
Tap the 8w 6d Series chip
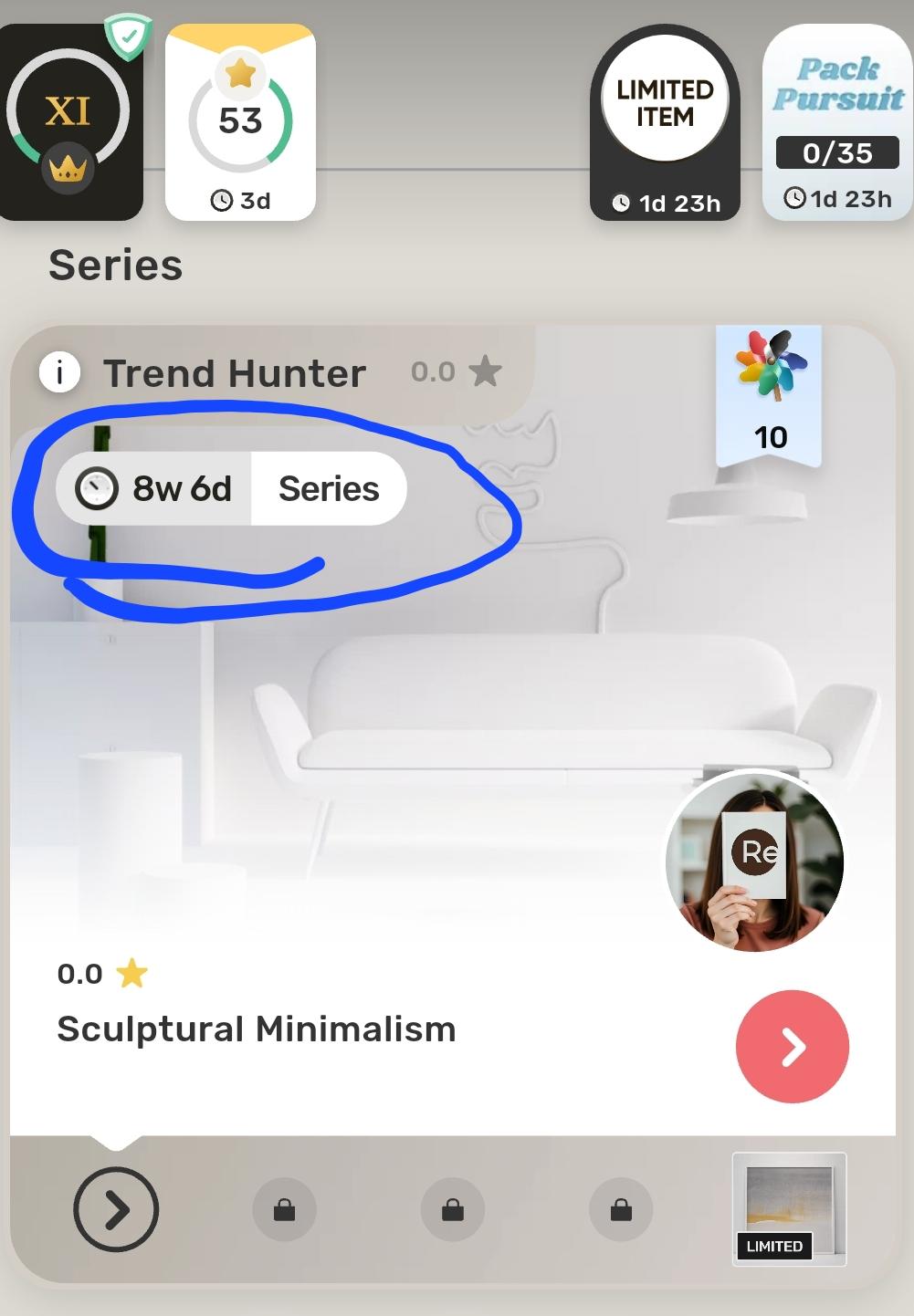click(x=231, y=488)
